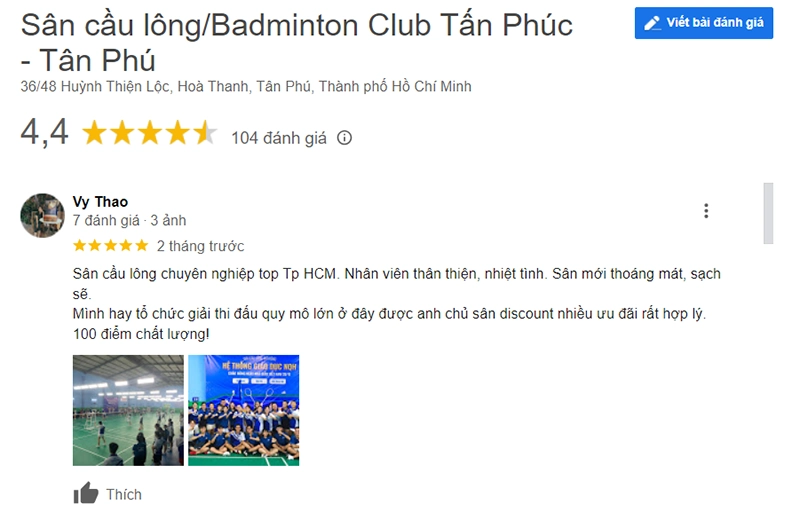
Task: View the badminton court photo
Action: coord(128,410)
